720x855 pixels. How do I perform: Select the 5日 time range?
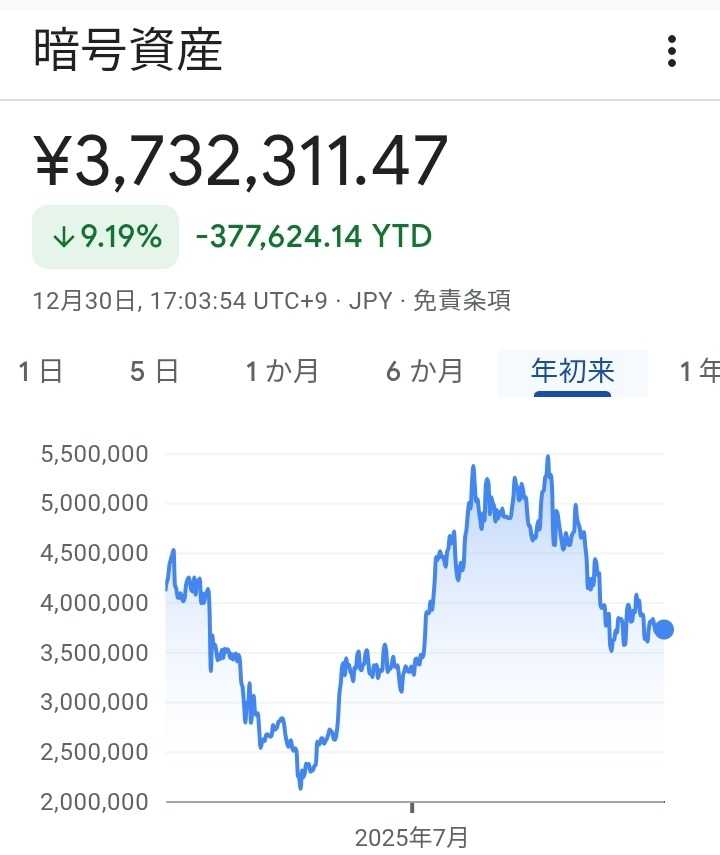[154, 372]
